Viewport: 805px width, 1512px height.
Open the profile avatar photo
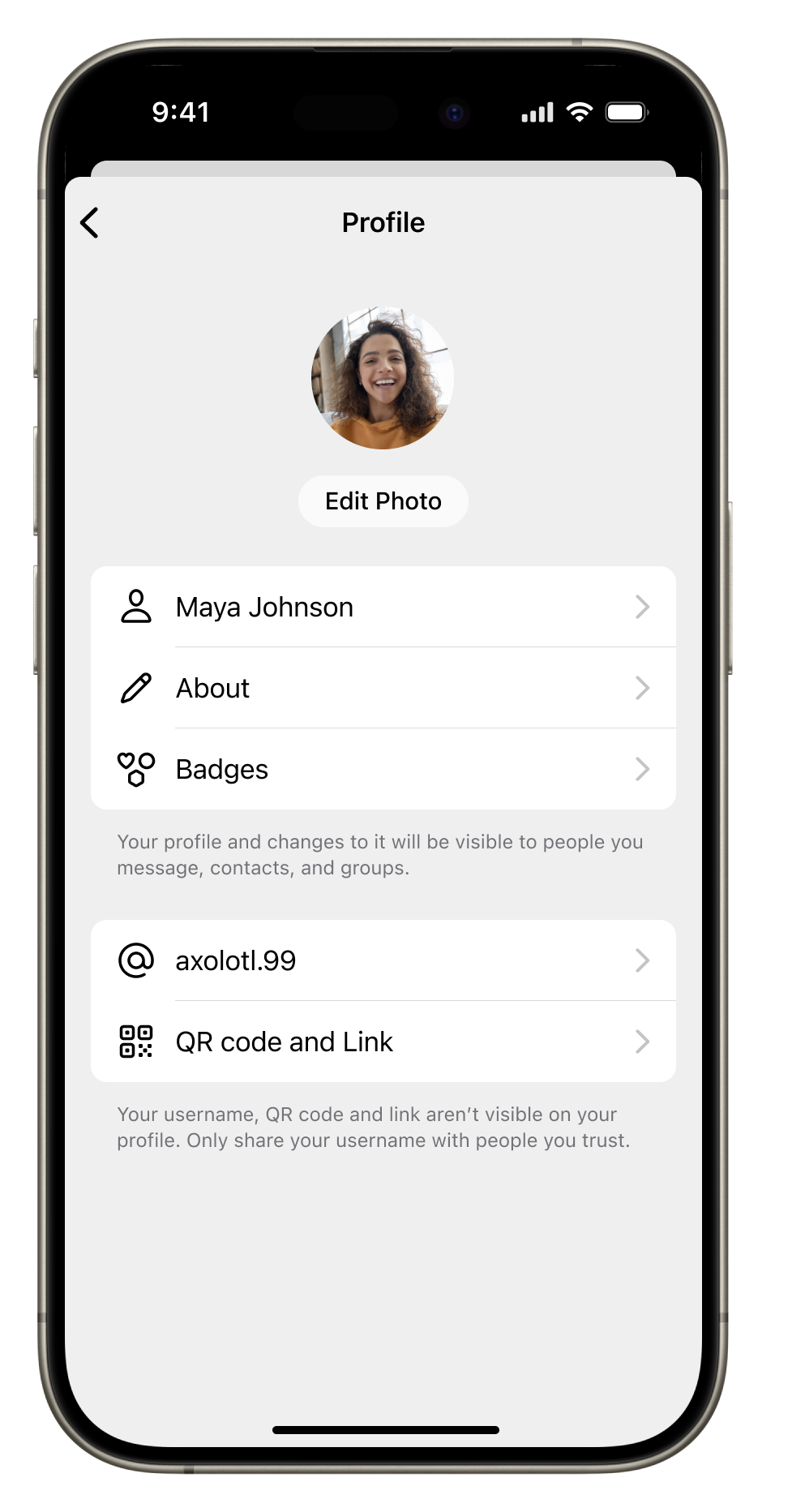pos(383,378)
